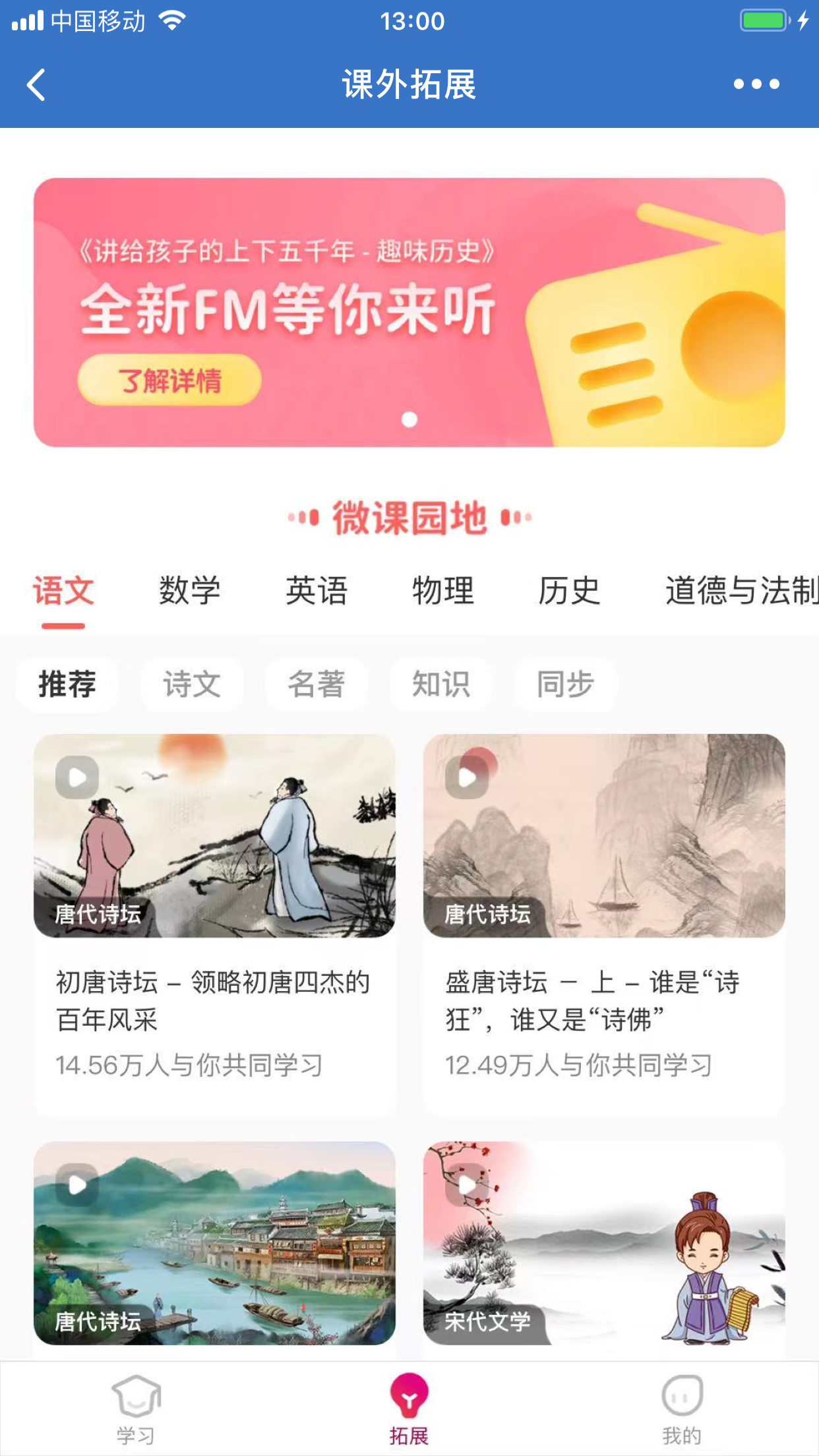Select the 物理 subject tab
This screenshot has width=819, height=1456.
[x=443, y=590]
